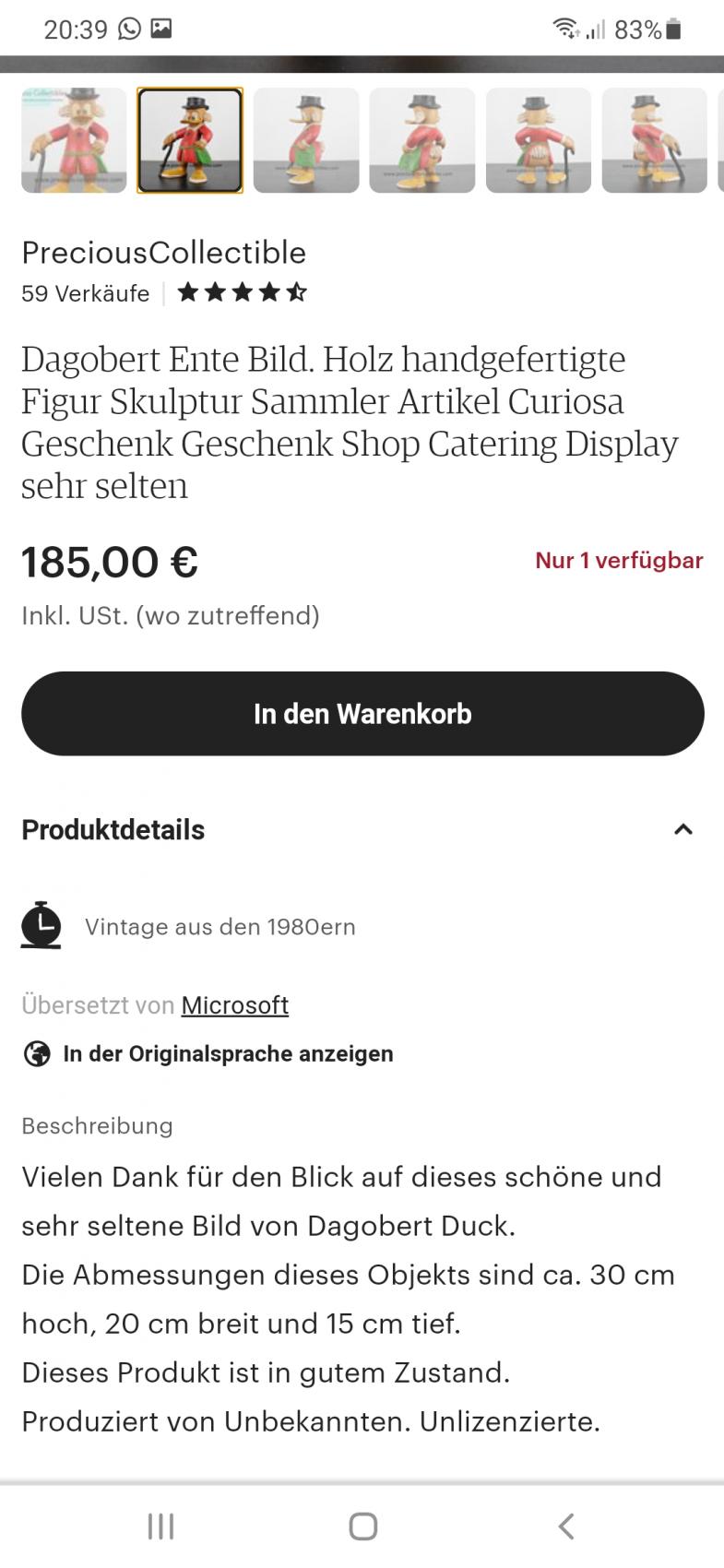
Task: Collapse the Produktdetails section
Action: pos(682,829)
